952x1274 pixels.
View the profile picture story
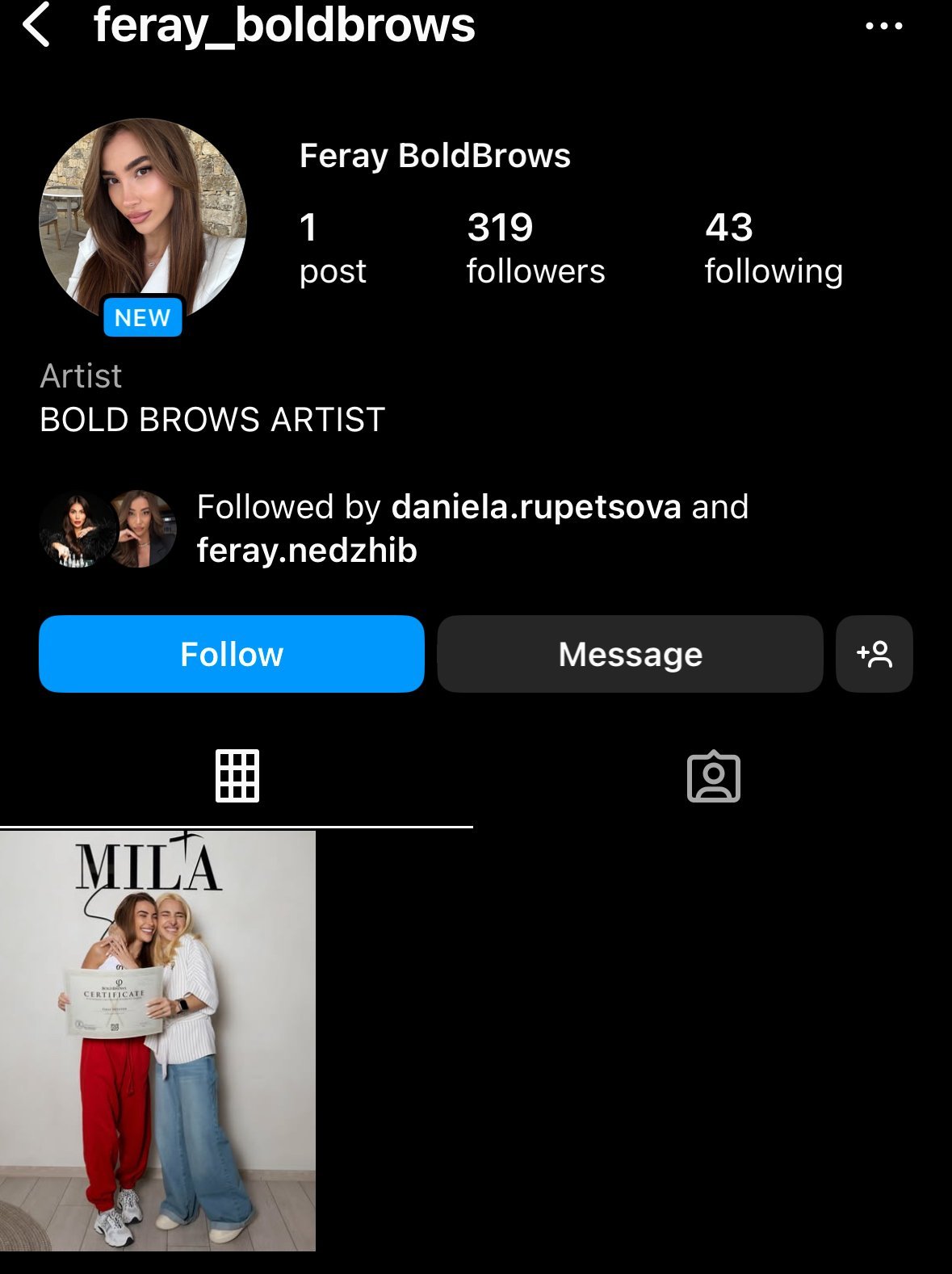[x=143, y=221]
